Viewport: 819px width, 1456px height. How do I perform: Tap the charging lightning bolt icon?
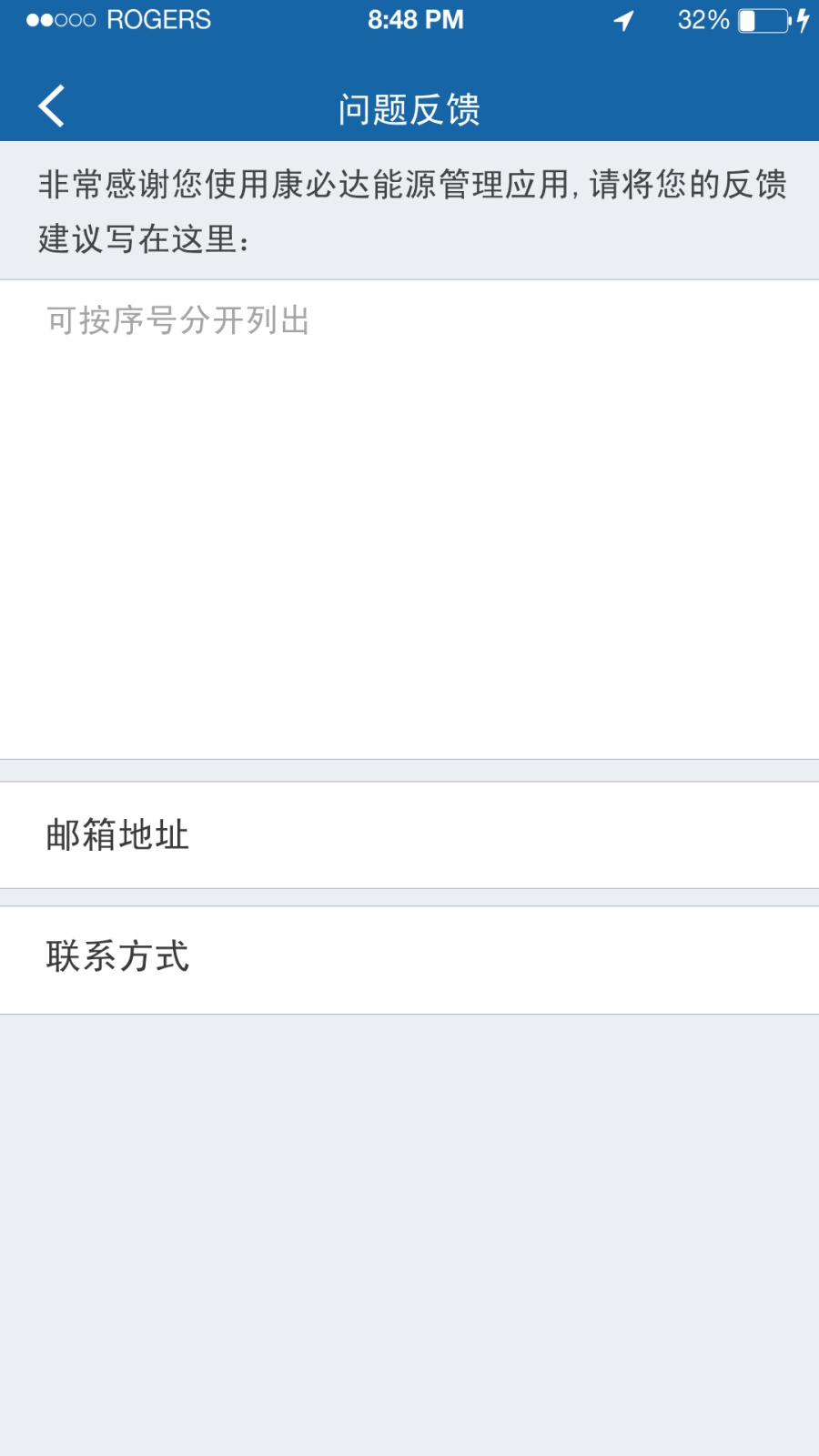tap(804, 20)
